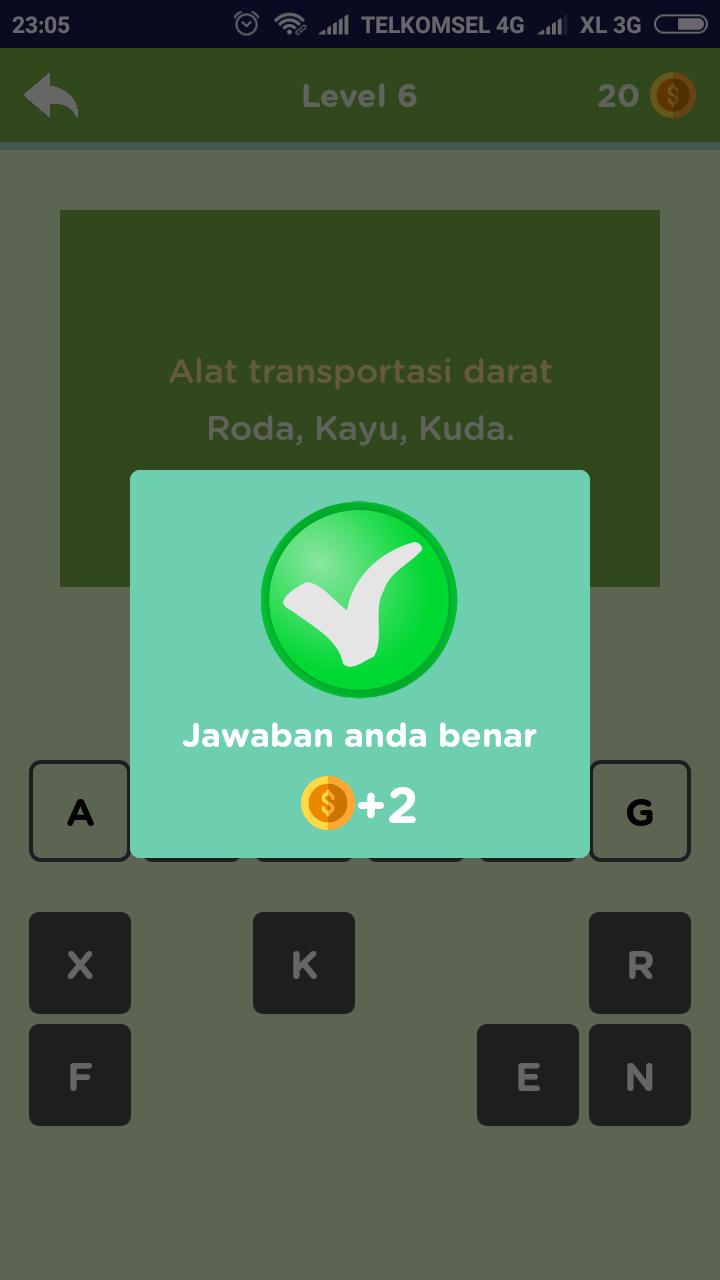Tap the answer slot with letter G
The height and width of the screenshot is (1280, 720).
[640, 811]
